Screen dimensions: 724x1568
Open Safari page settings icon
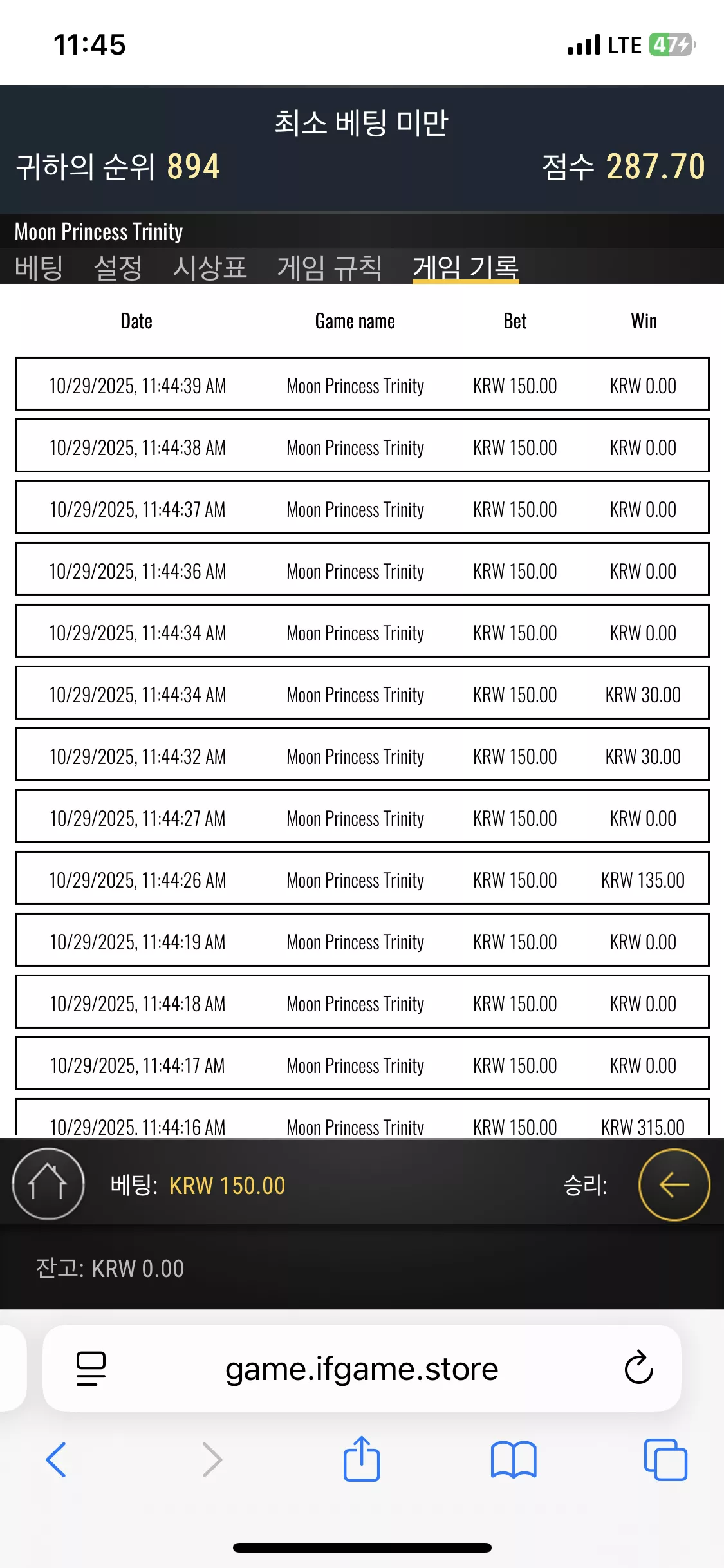click(91, 1368)
